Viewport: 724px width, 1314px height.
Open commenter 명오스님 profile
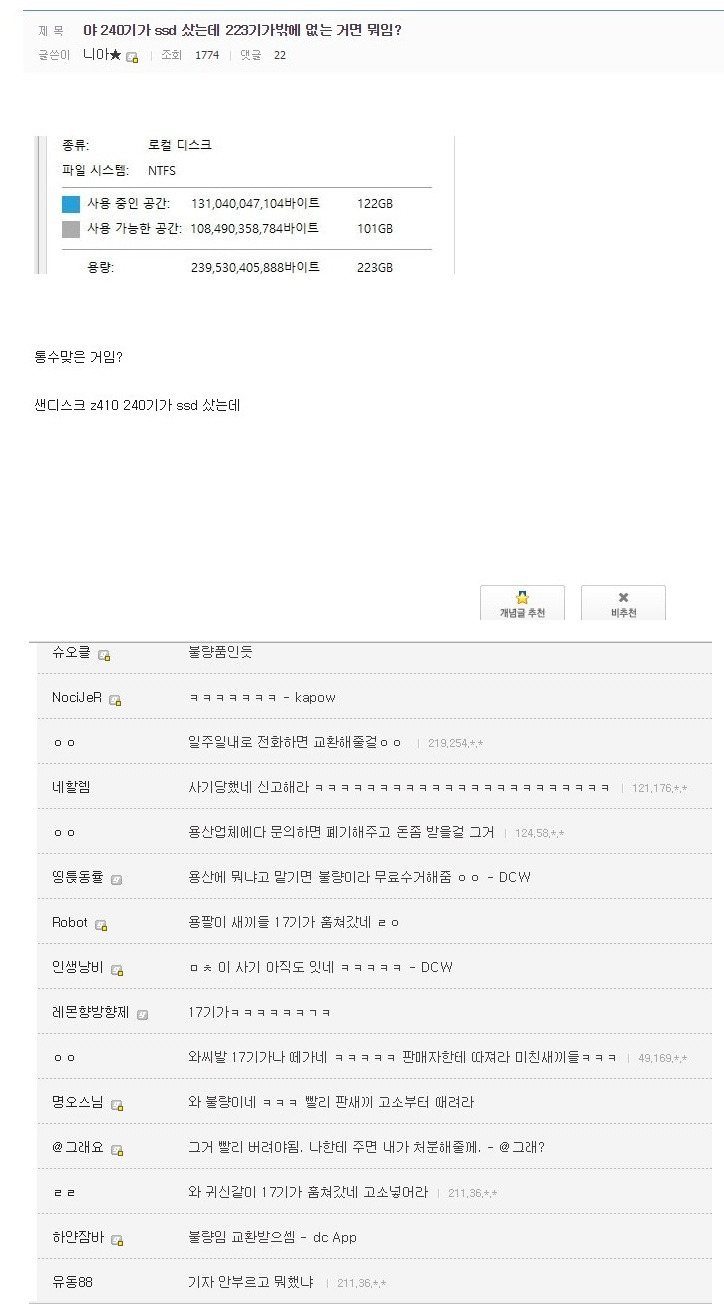click(78, 1102)
